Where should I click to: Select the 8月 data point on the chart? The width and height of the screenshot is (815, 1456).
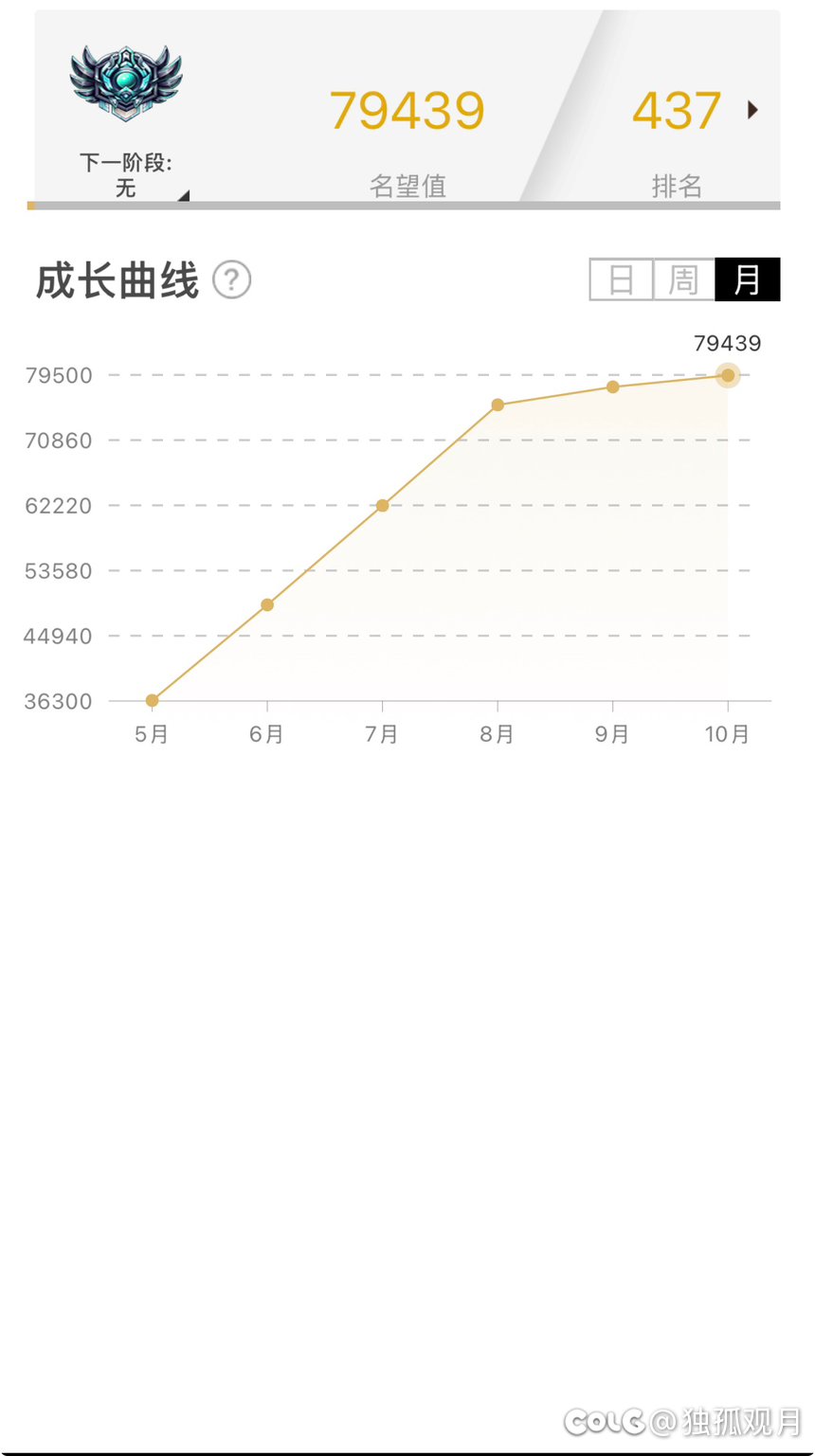498,405
